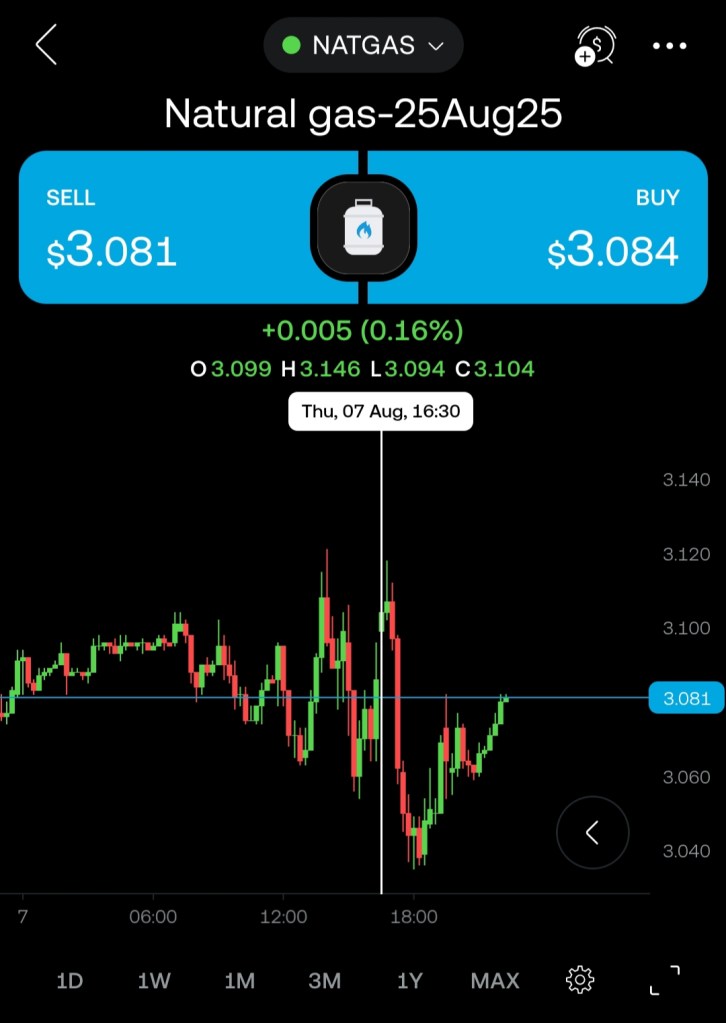Switch chart to the MAX range
726x1023 pixels.
point(495,980)
